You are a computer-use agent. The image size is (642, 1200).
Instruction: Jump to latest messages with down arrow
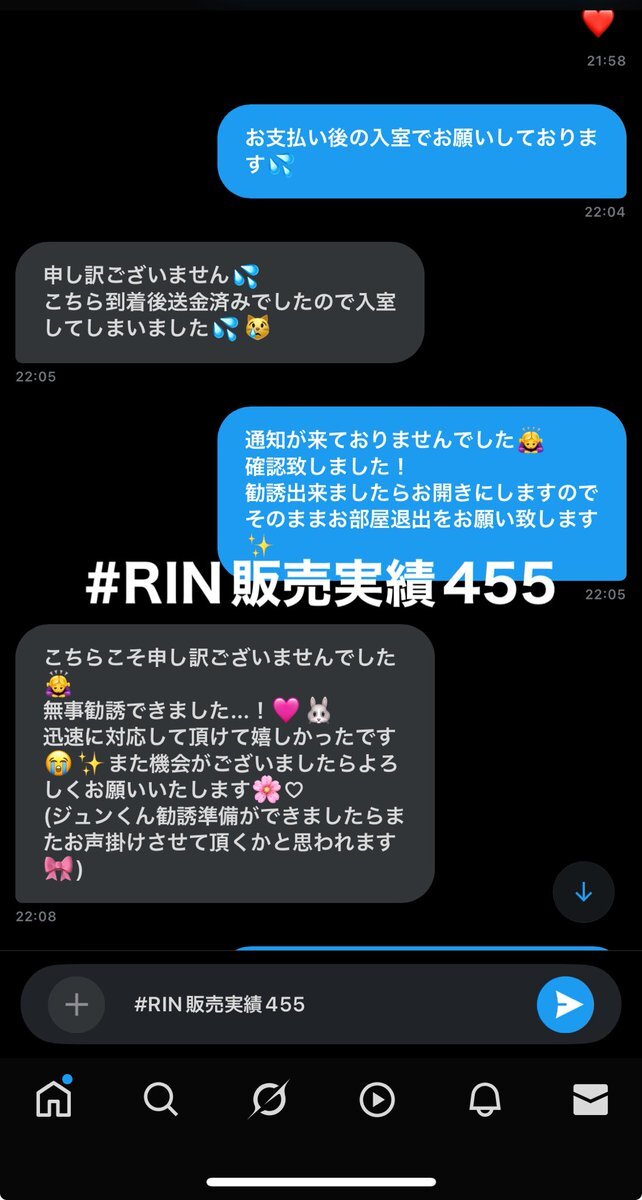coord(583,892)
